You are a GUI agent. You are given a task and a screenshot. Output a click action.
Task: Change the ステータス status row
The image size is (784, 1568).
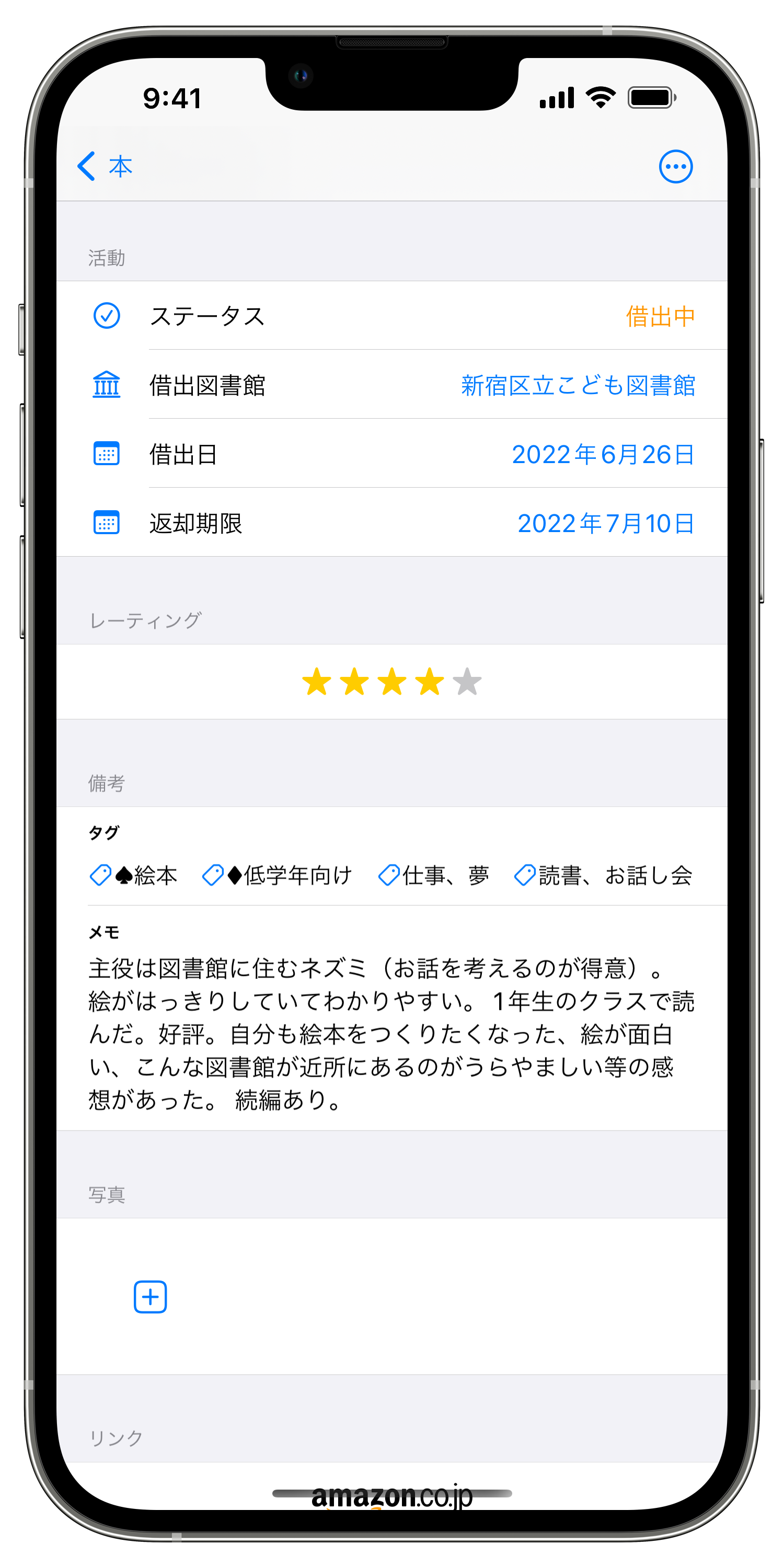[x=392, y=316]
